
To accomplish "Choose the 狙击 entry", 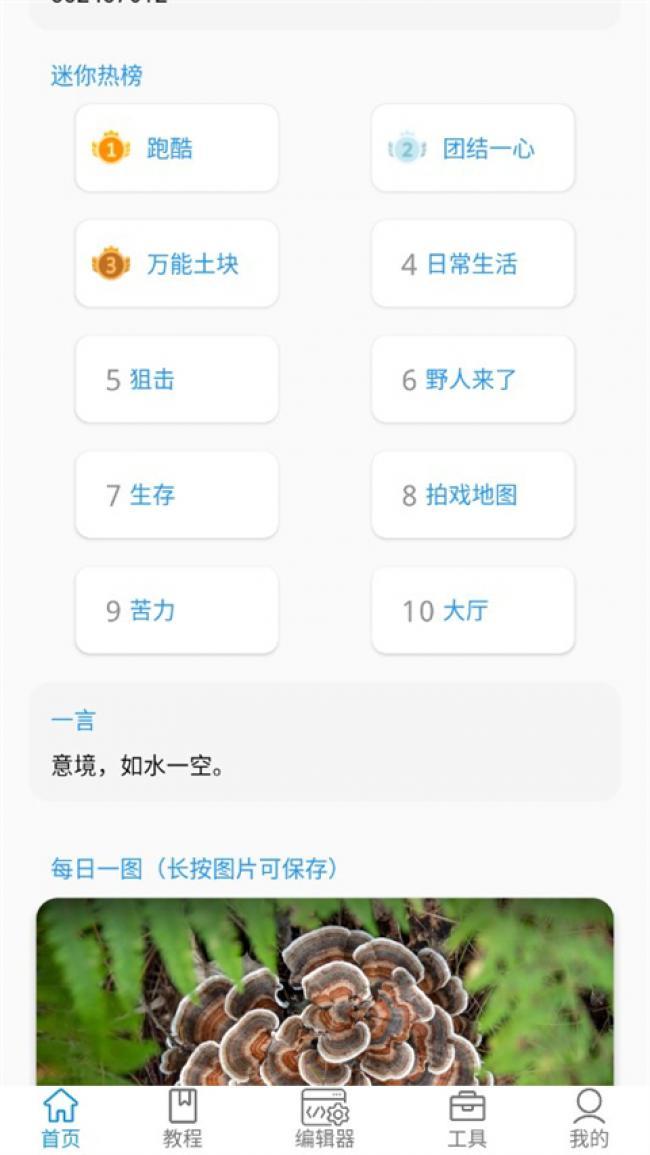I will (177, 380).
